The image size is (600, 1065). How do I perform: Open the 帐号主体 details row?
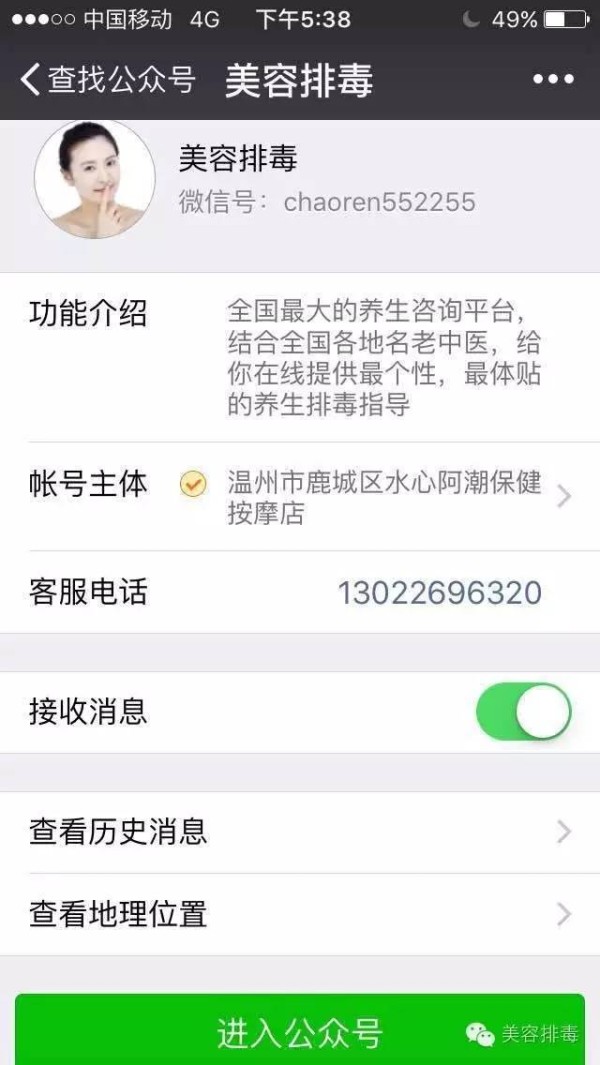pyautogui.click(x=300, y=497)
